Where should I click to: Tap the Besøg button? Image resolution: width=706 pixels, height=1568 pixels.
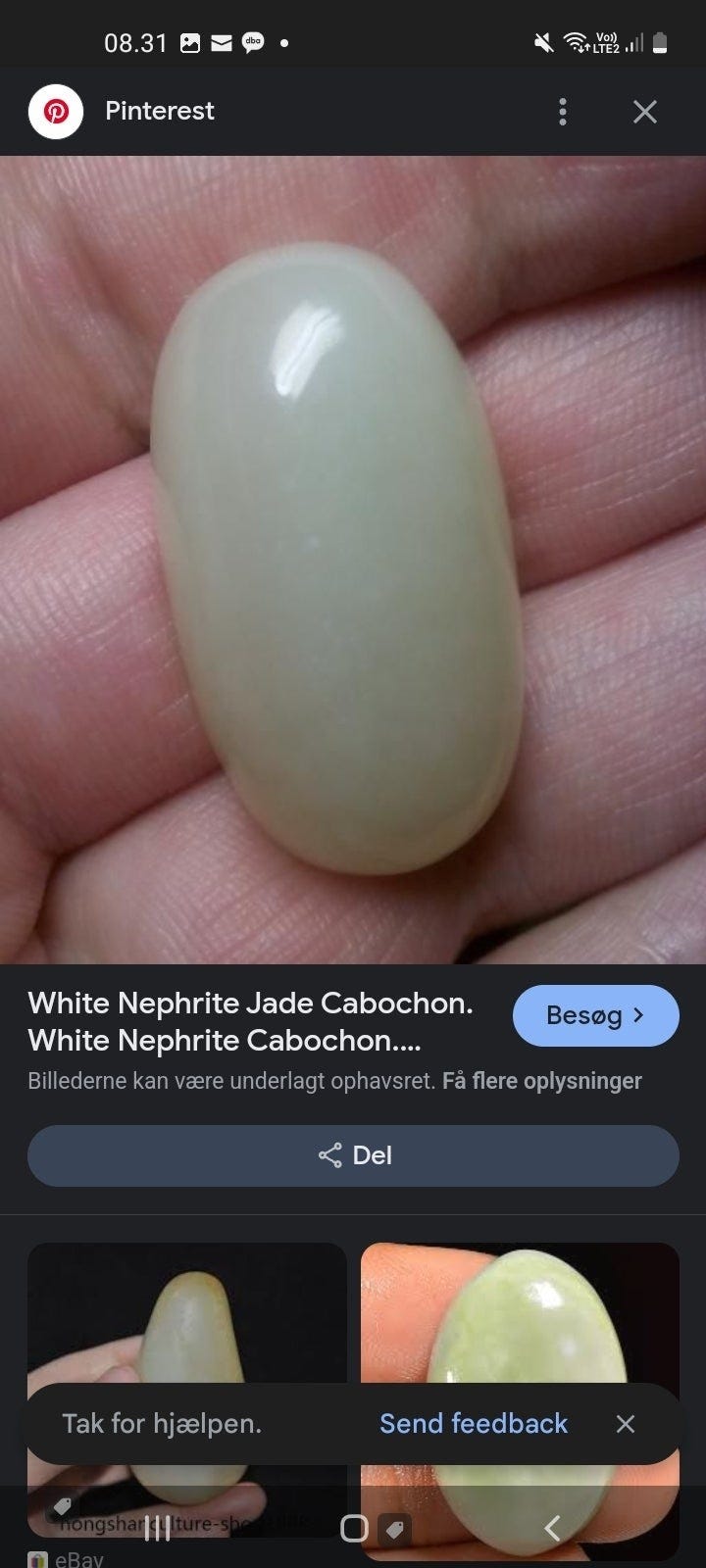tap(596, 1015)
